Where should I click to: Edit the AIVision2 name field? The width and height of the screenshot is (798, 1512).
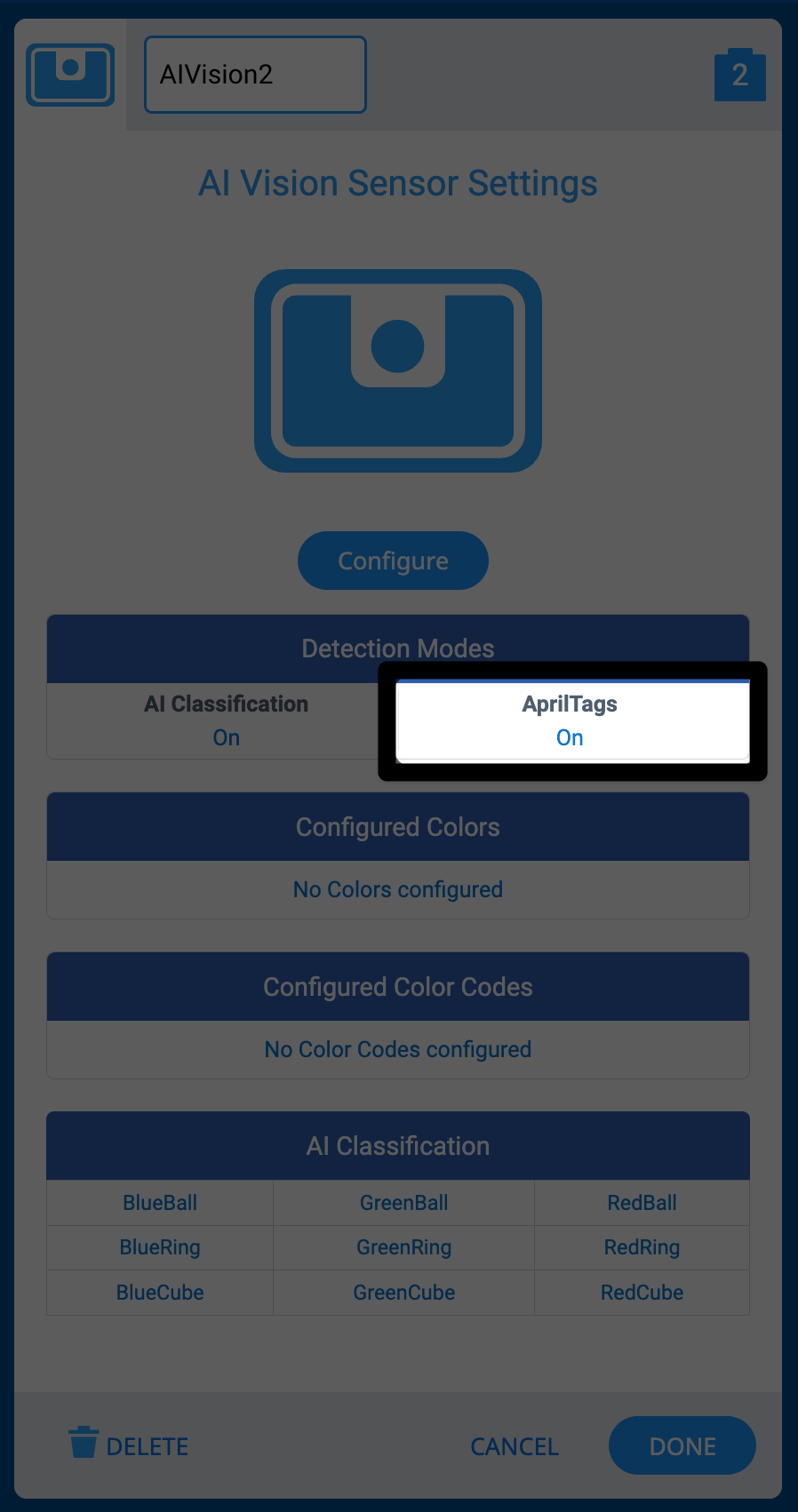(255, 75)
